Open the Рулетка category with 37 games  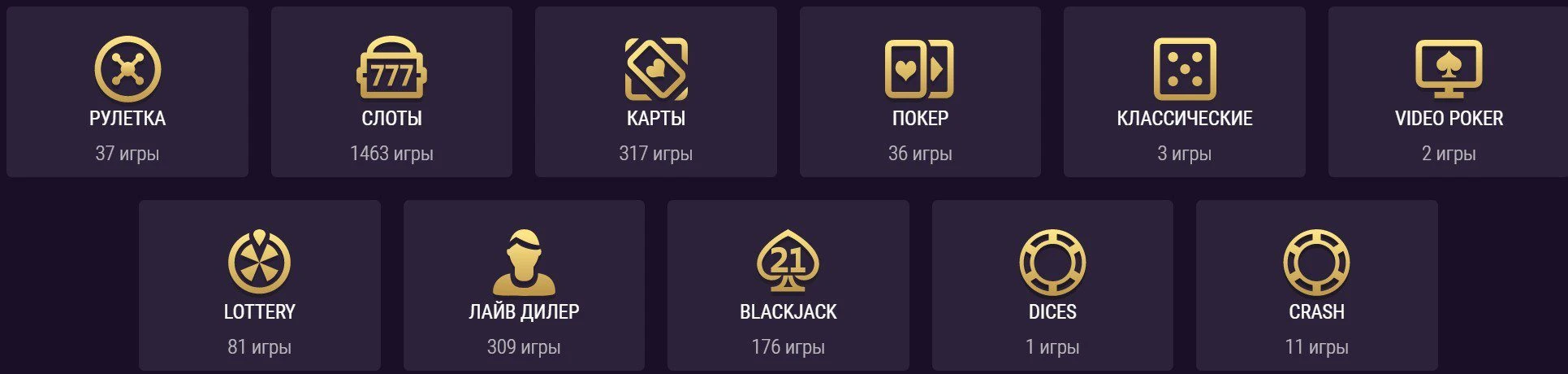127,92
